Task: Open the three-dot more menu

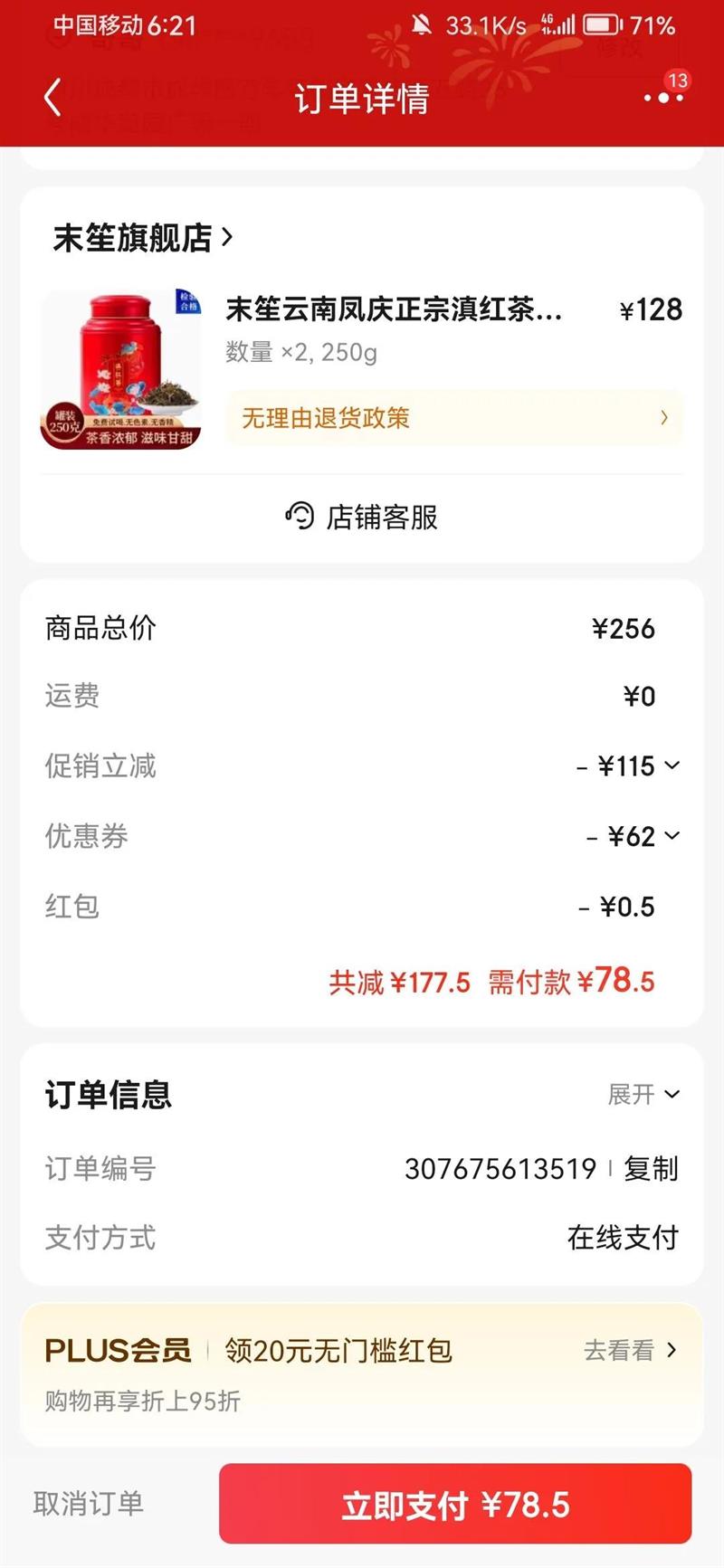Action: click(x=663, y=98)
